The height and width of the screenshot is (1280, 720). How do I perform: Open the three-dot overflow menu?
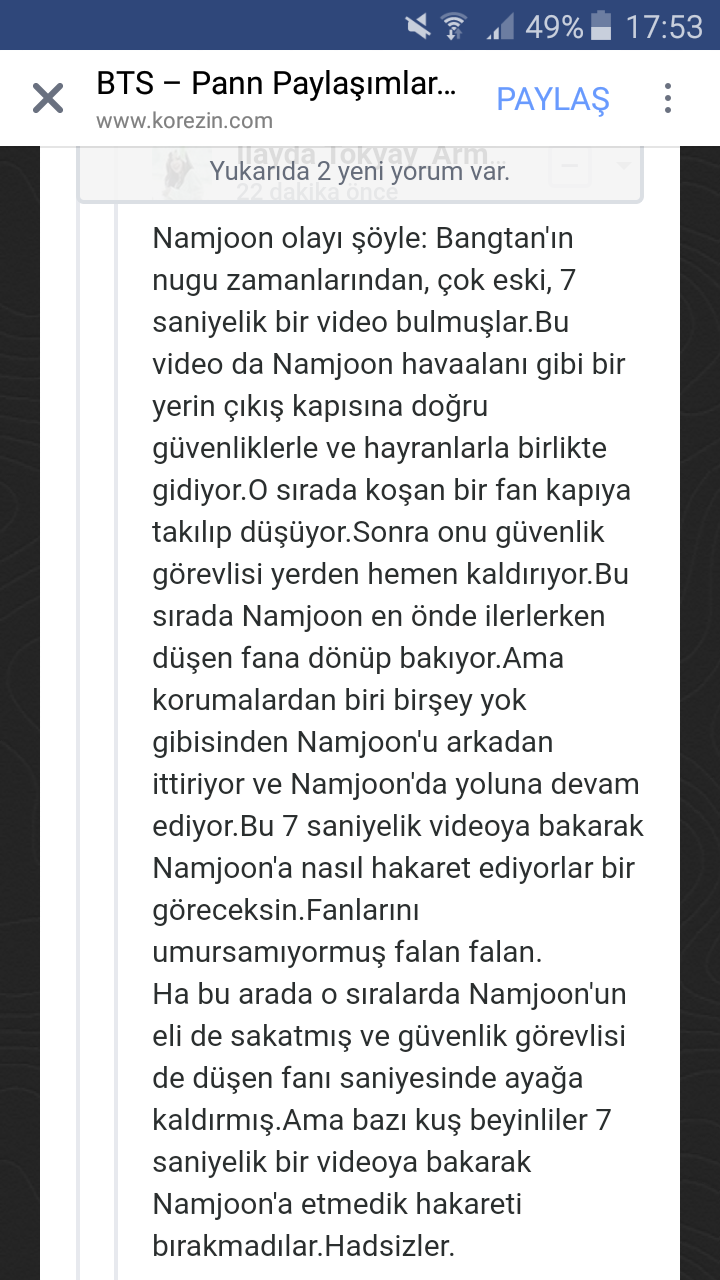[x=667, y=98]
